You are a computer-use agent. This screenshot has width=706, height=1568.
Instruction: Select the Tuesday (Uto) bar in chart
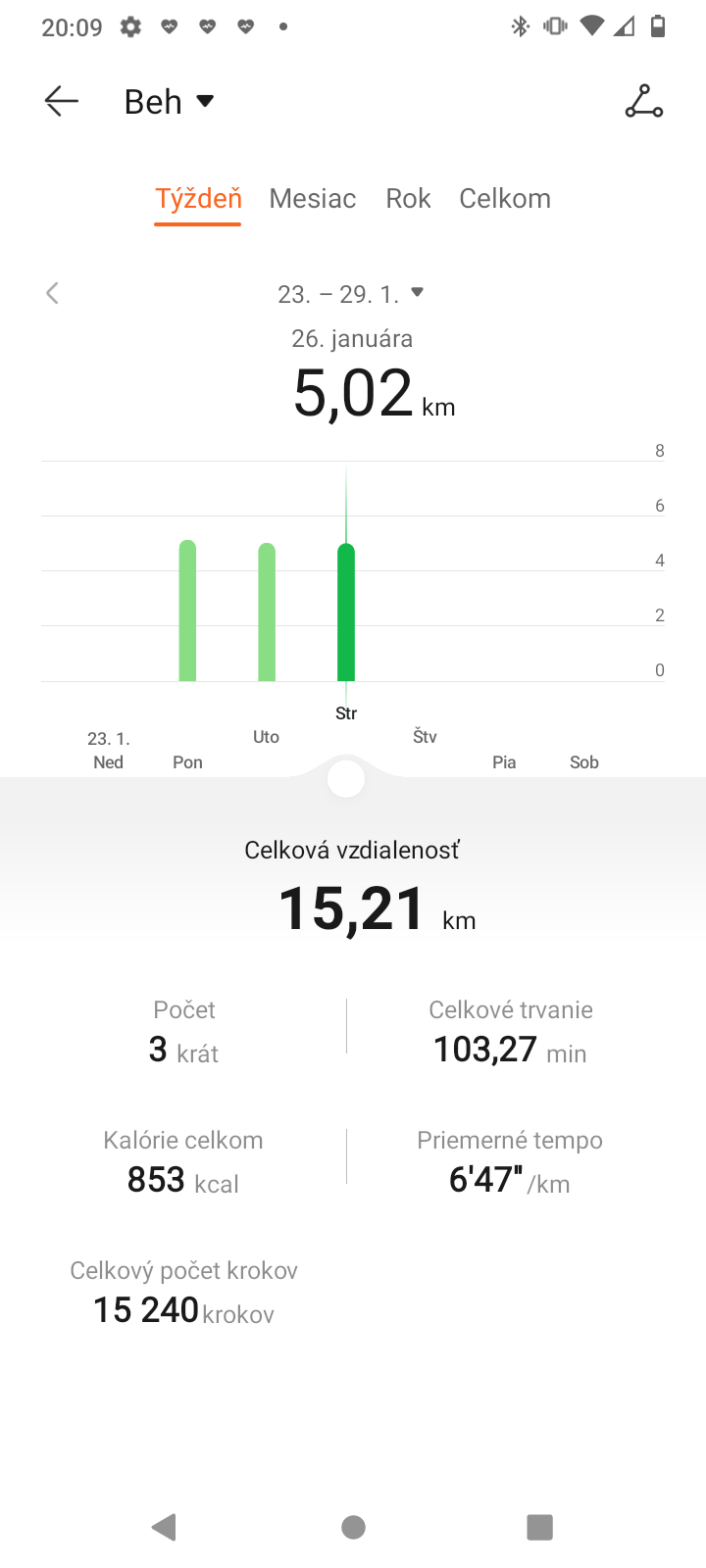coord(267,612)
